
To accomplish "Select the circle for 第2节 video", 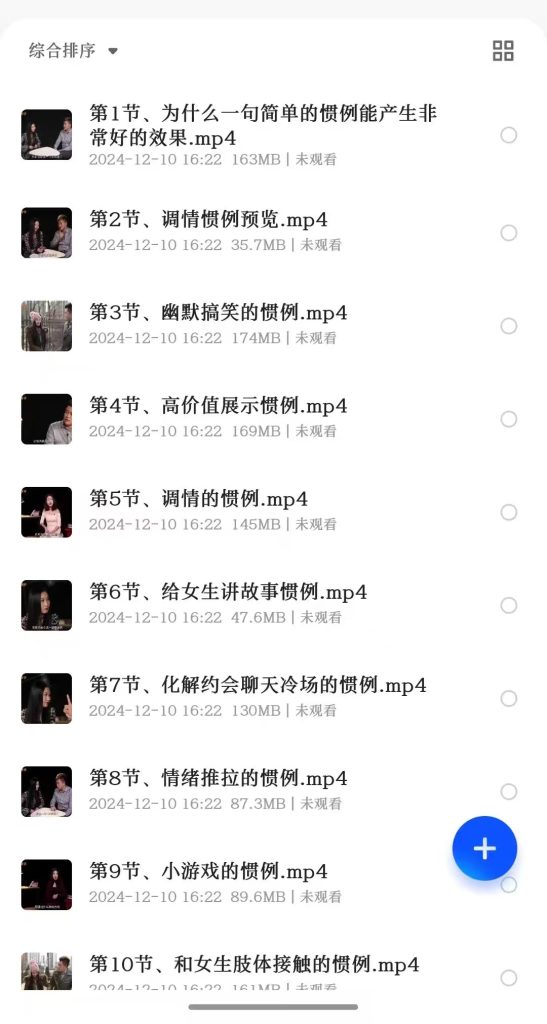I will [x=508, y=233].
